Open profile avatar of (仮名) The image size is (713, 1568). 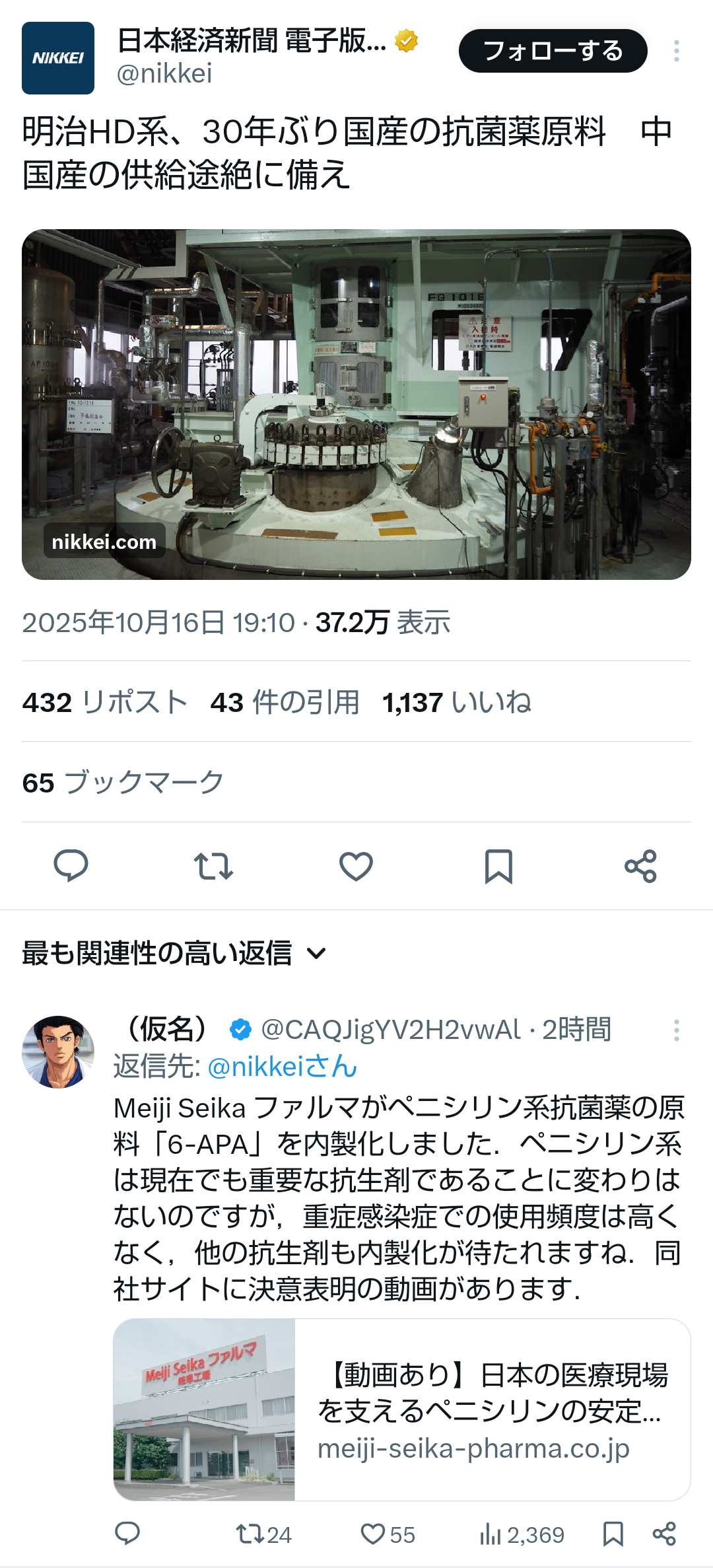(58, 1051)
